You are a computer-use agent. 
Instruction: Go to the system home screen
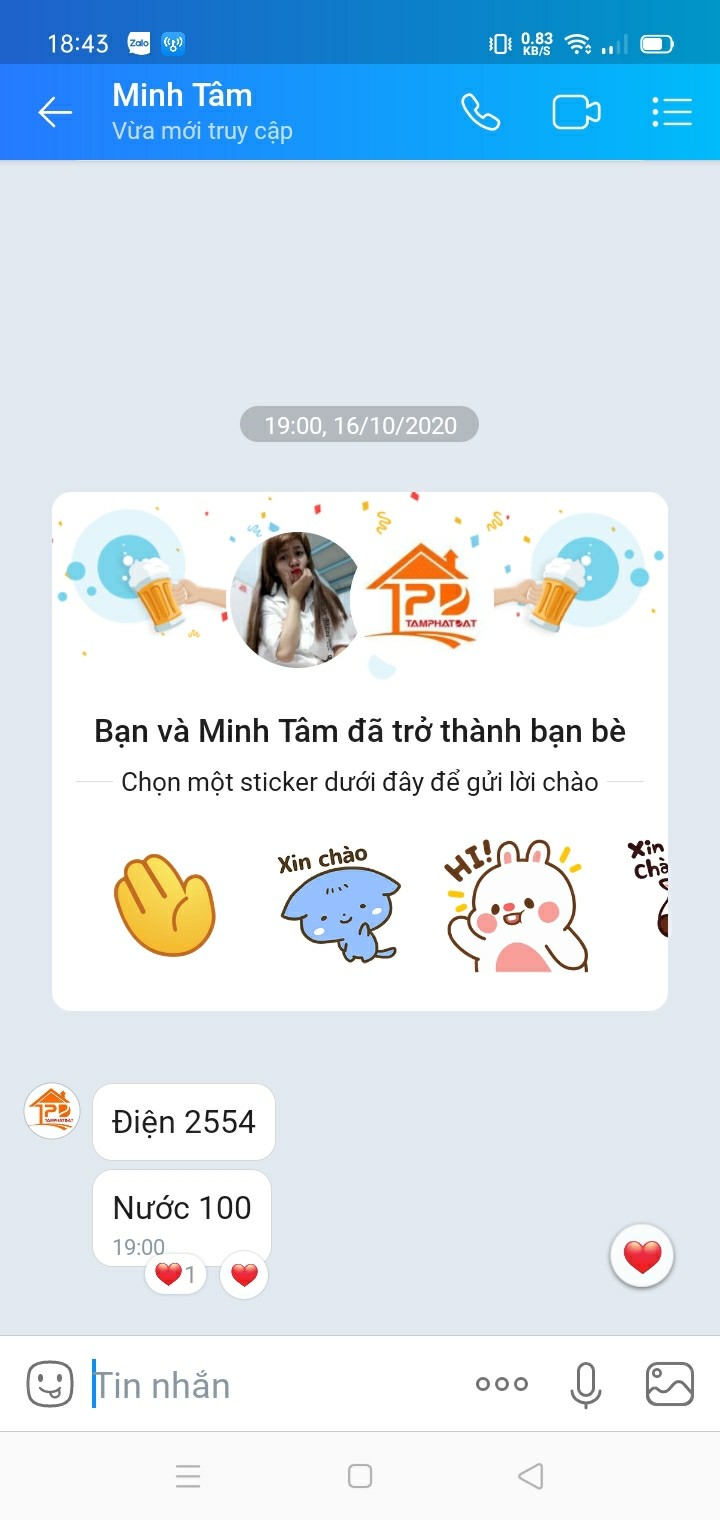point(360,1476)
